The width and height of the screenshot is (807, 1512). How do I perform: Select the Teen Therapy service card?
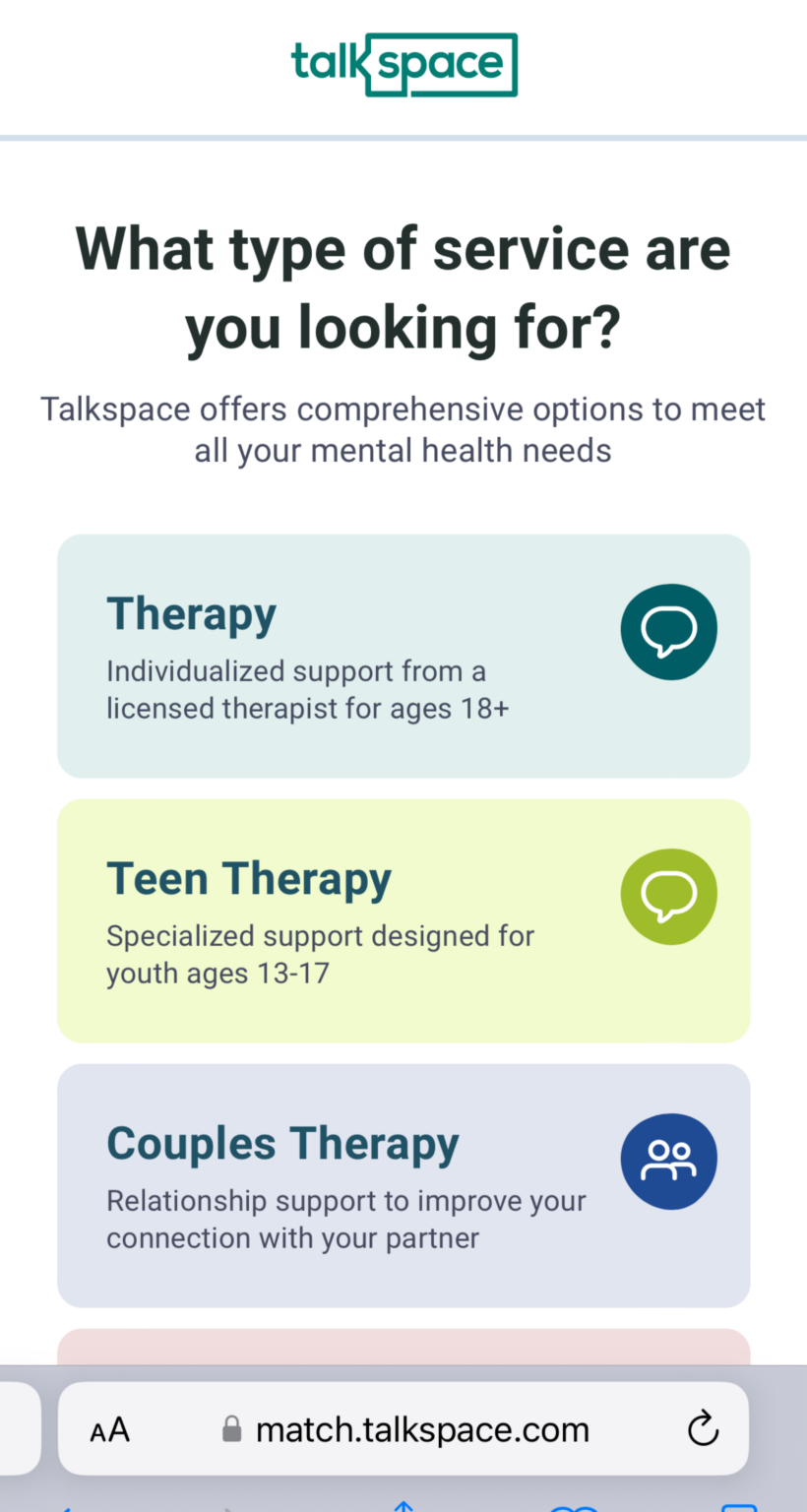tap(403, 920)
